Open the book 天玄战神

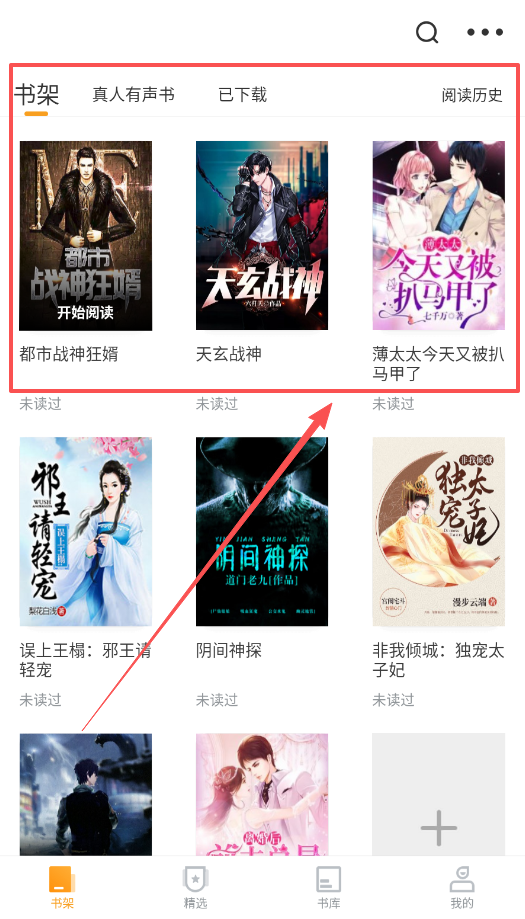(262, 236)
